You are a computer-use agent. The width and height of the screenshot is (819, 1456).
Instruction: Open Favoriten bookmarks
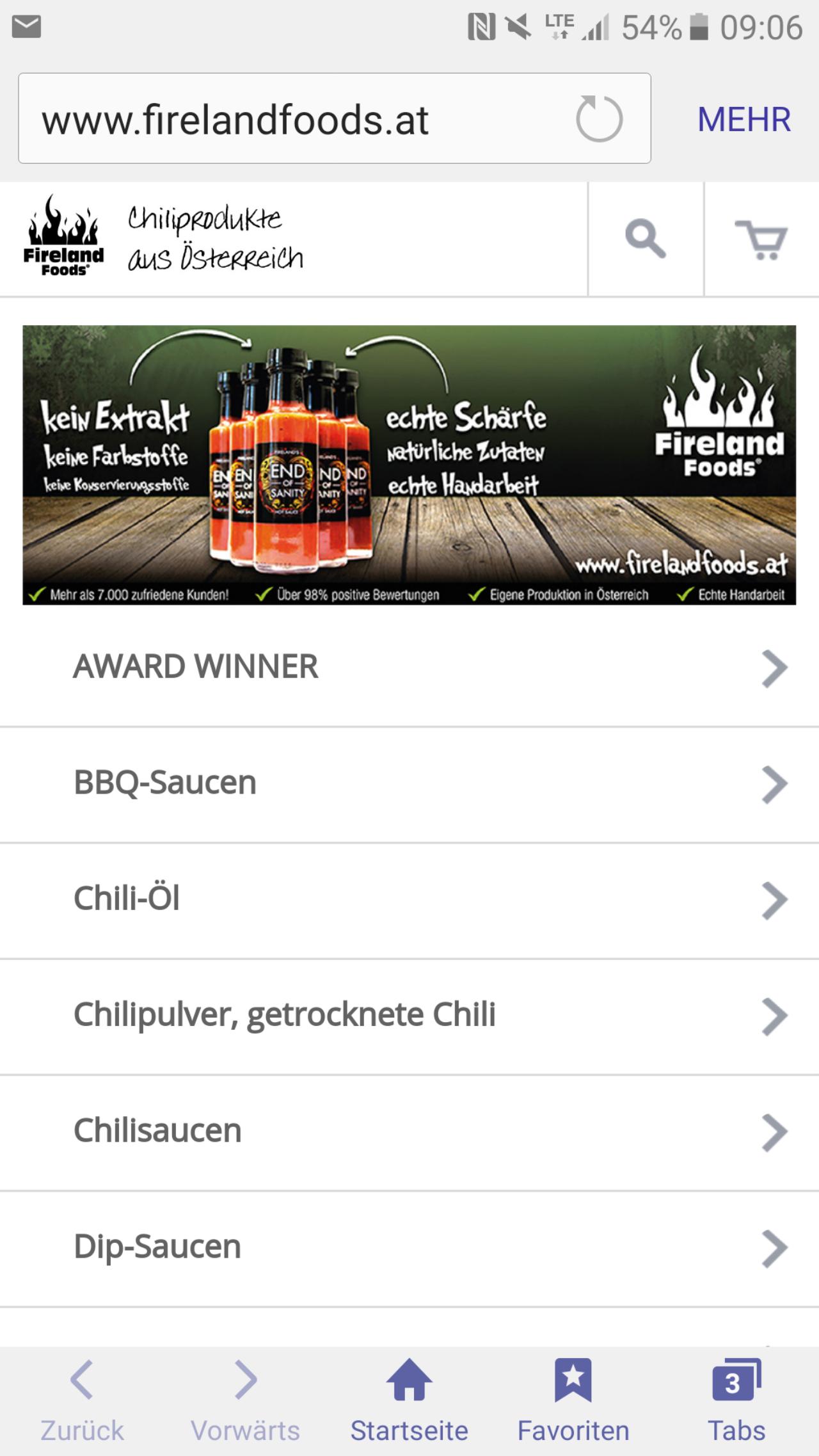click(573, 1402)
